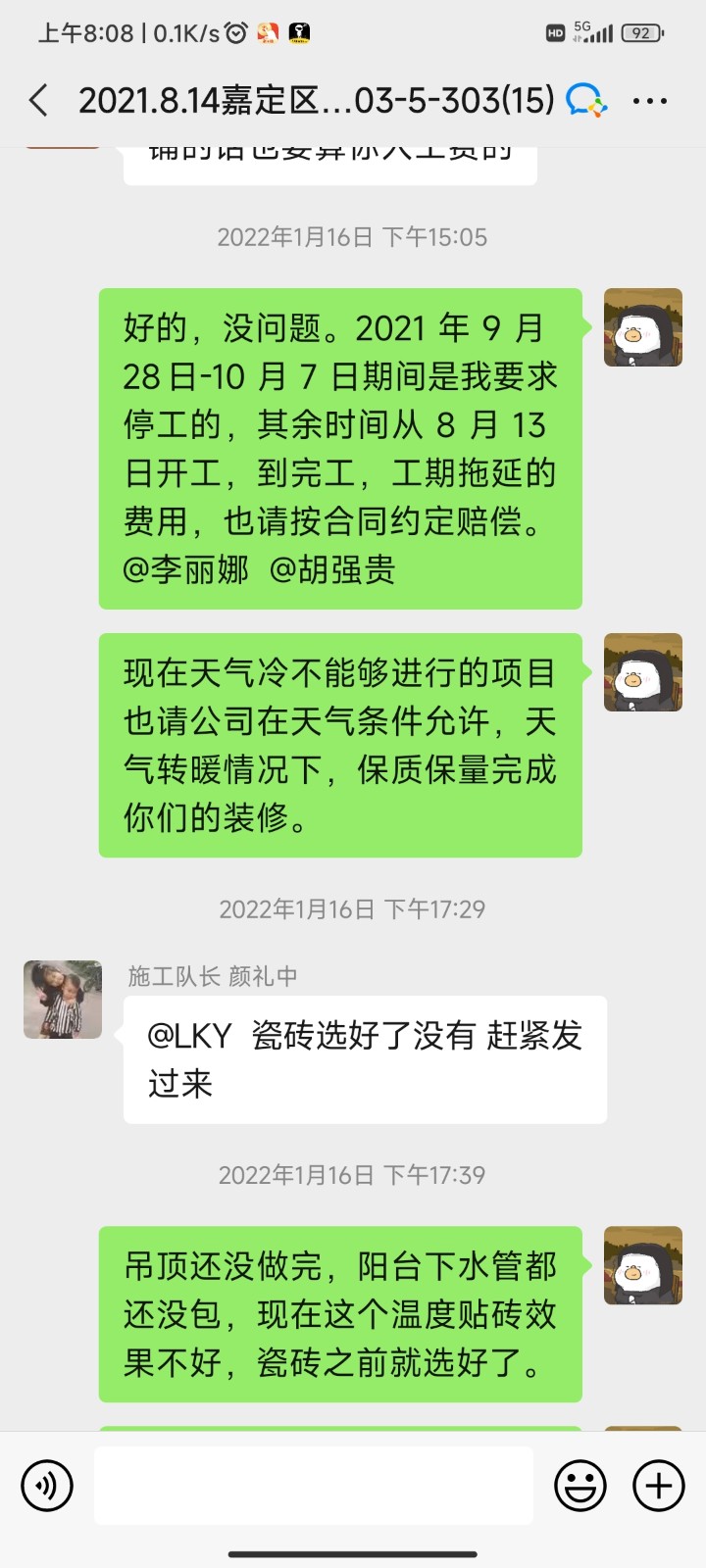This screenshot has height=1568, width=706.
Task: Open the group chat overflow menu
Action: pyautogui.click(x=650, y=100)
